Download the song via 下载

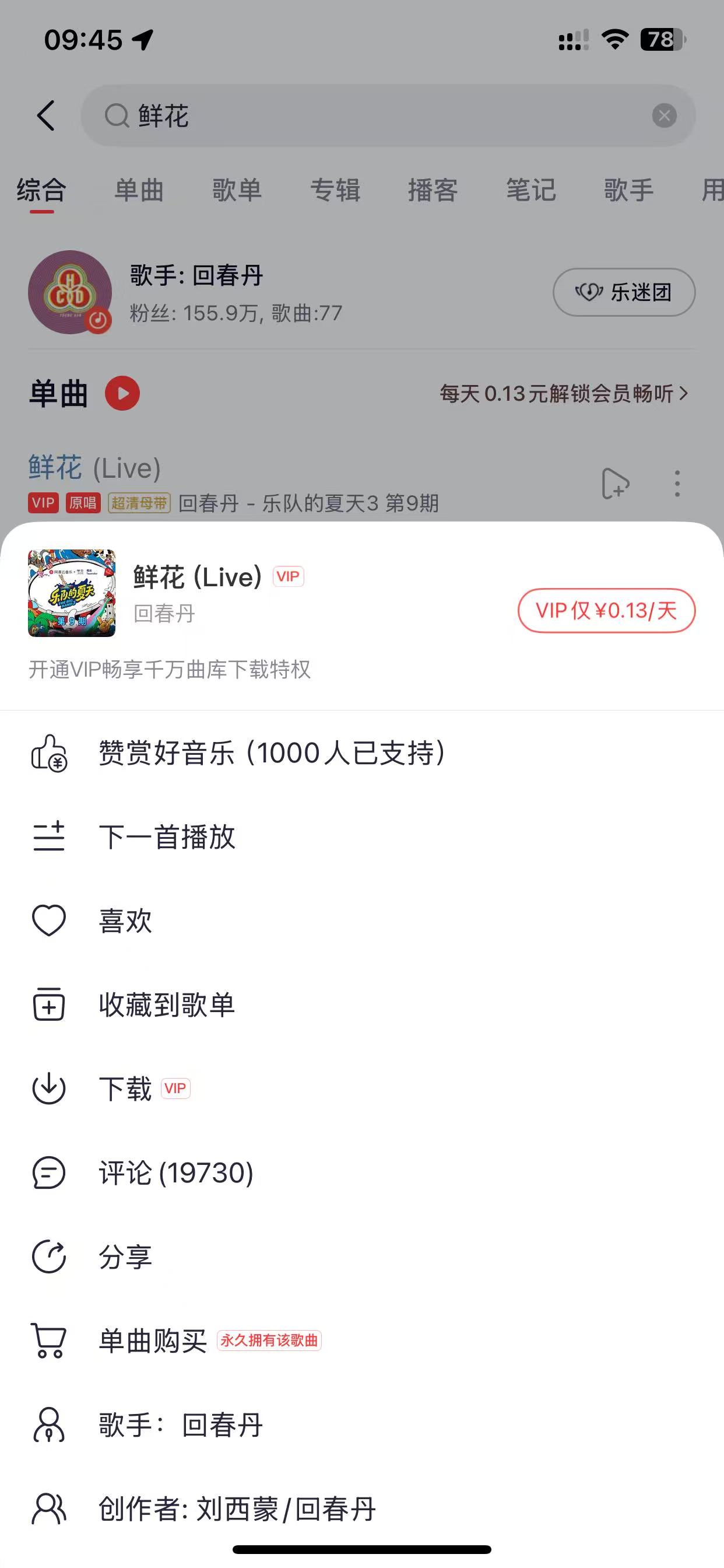tap(362, 1089)
